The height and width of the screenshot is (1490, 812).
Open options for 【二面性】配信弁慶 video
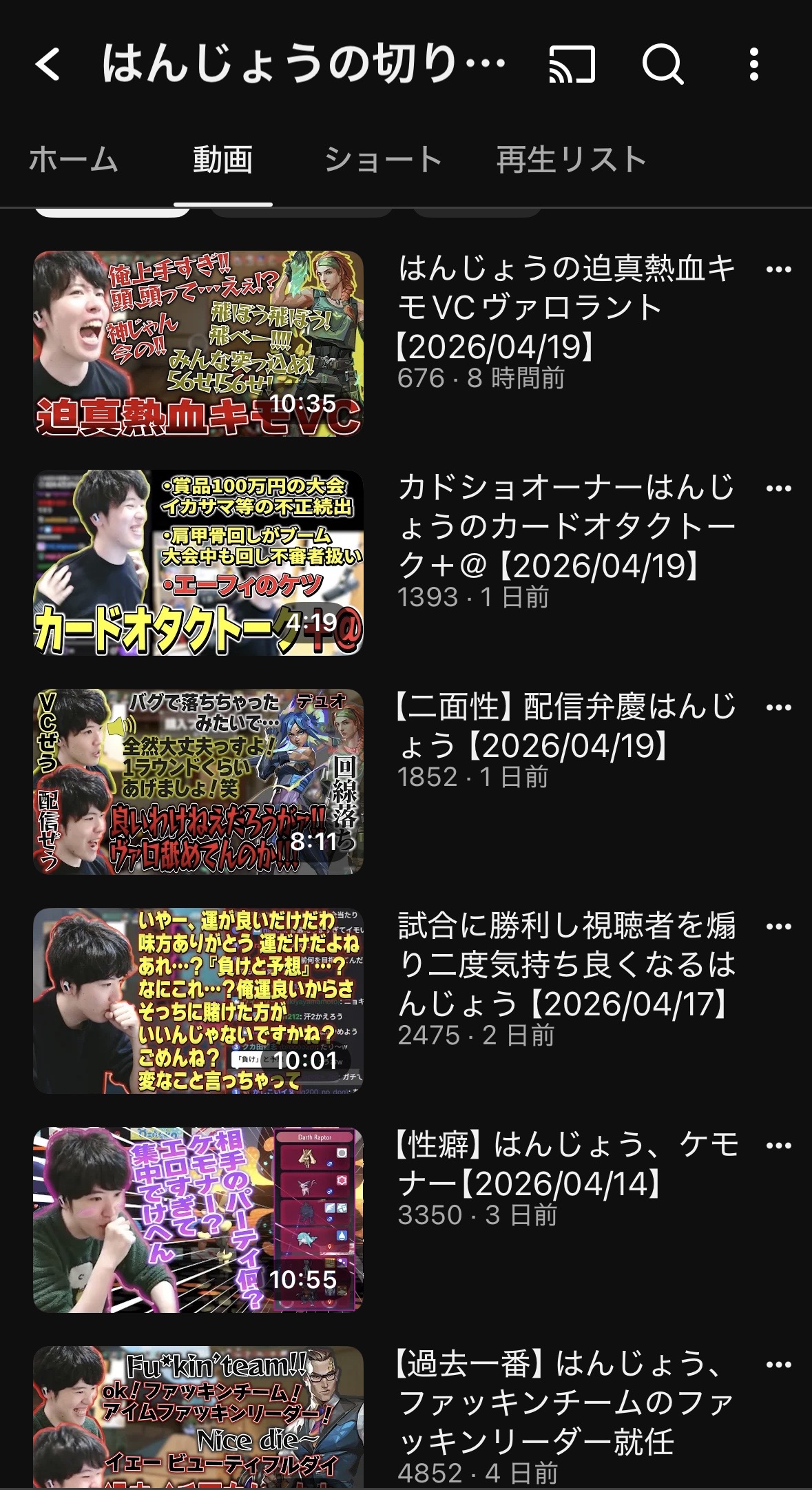[779, 707]
